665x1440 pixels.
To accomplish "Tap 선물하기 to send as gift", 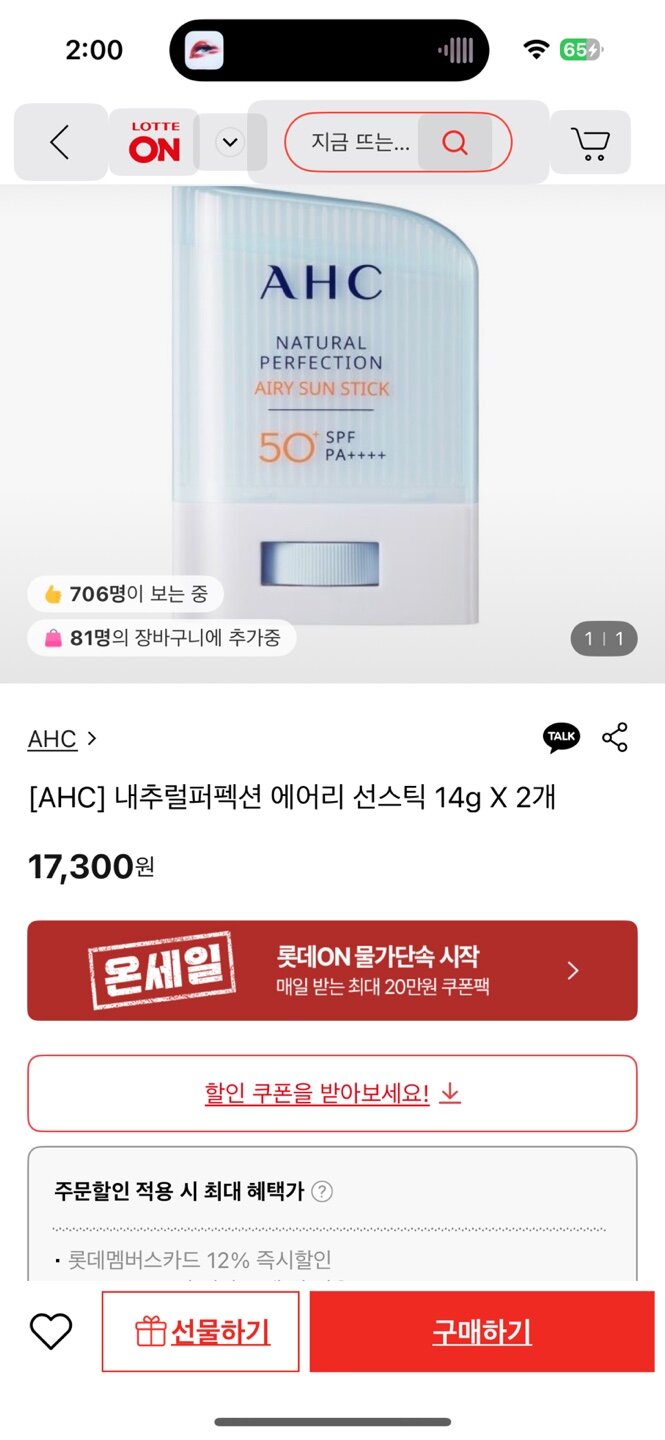I will click(x=201, y=1331).
